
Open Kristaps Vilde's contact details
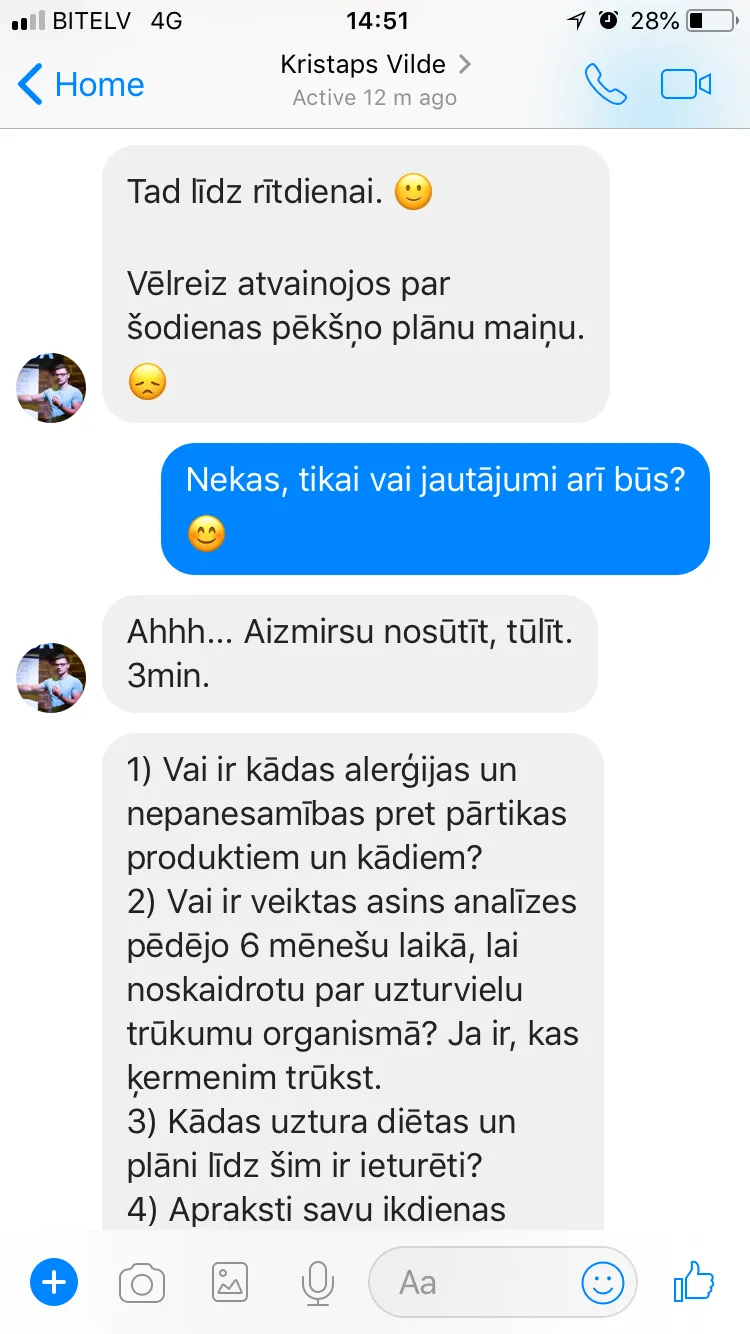coord(375,80)
